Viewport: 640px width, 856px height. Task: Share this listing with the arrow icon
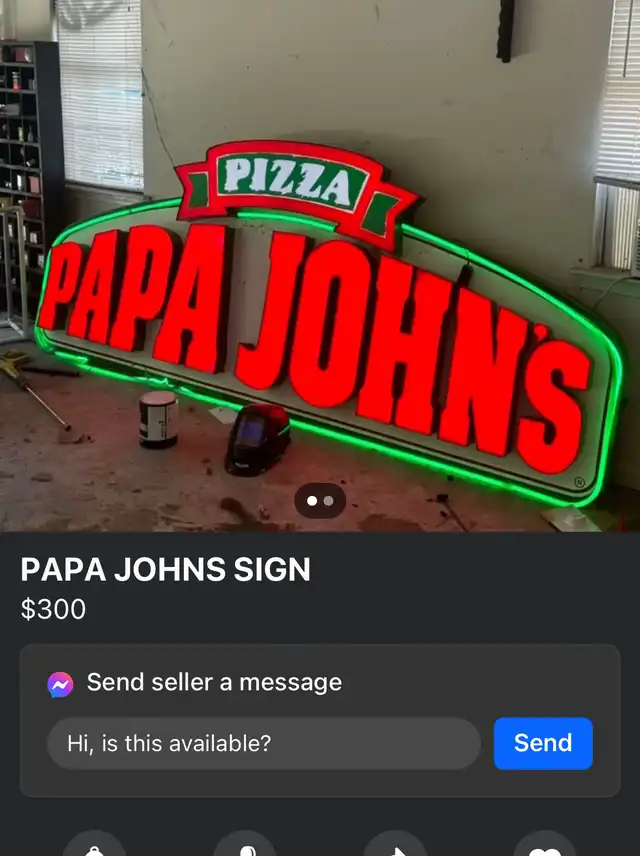tap(395, 848)
